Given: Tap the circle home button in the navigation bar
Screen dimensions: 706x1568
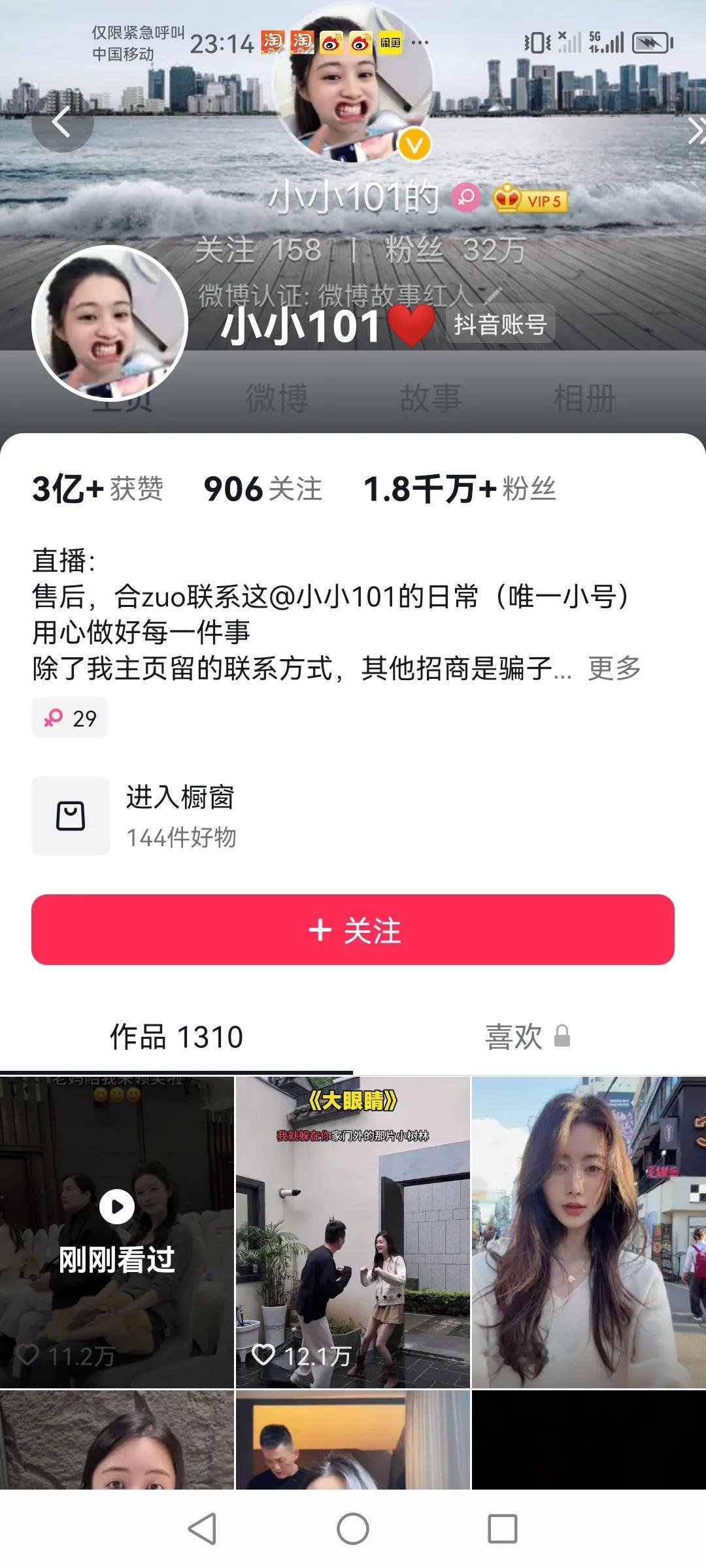Looking at the screenshot, I should pyautogui.click(x=353, y=1529).
